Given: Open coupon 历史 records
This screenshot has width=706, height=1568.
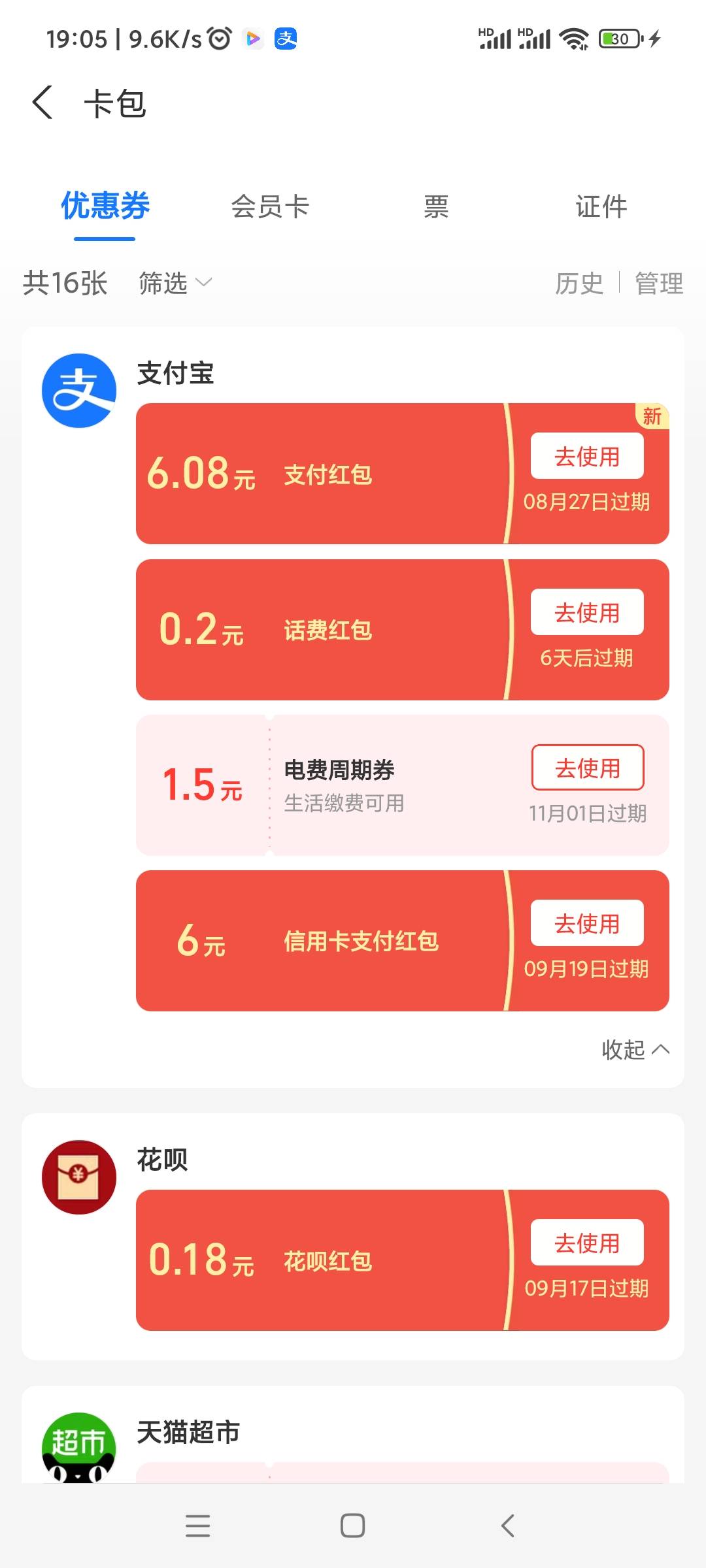Looking at the screenshot, I should tap(579, 283).
